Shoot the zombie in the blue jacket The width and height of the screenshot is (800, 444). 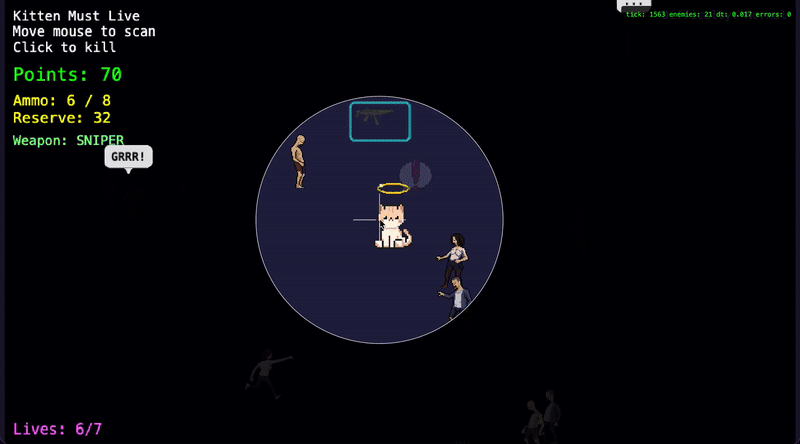(x=457, y=297)
